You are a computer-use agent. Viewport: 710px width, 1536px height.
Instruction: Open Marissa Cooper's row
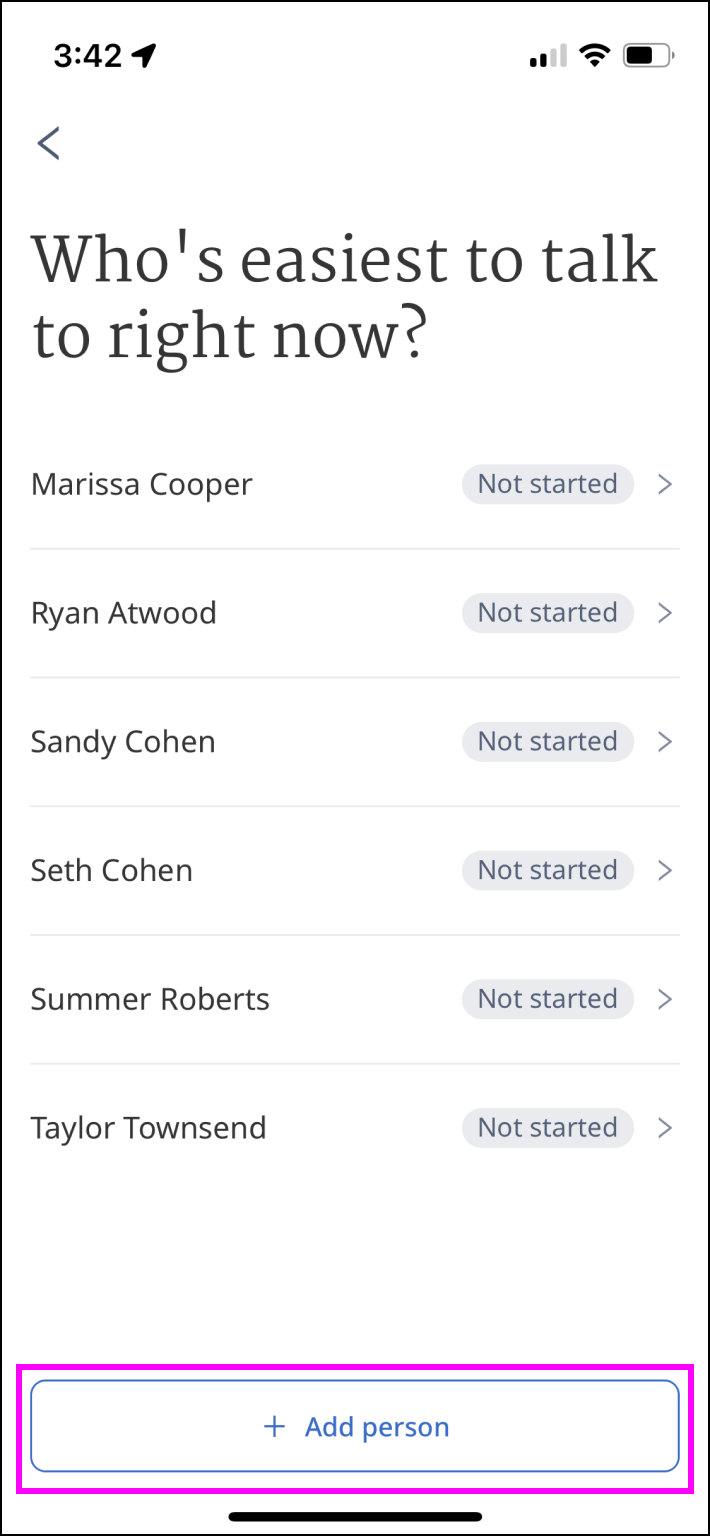click(x=354, y=484)
